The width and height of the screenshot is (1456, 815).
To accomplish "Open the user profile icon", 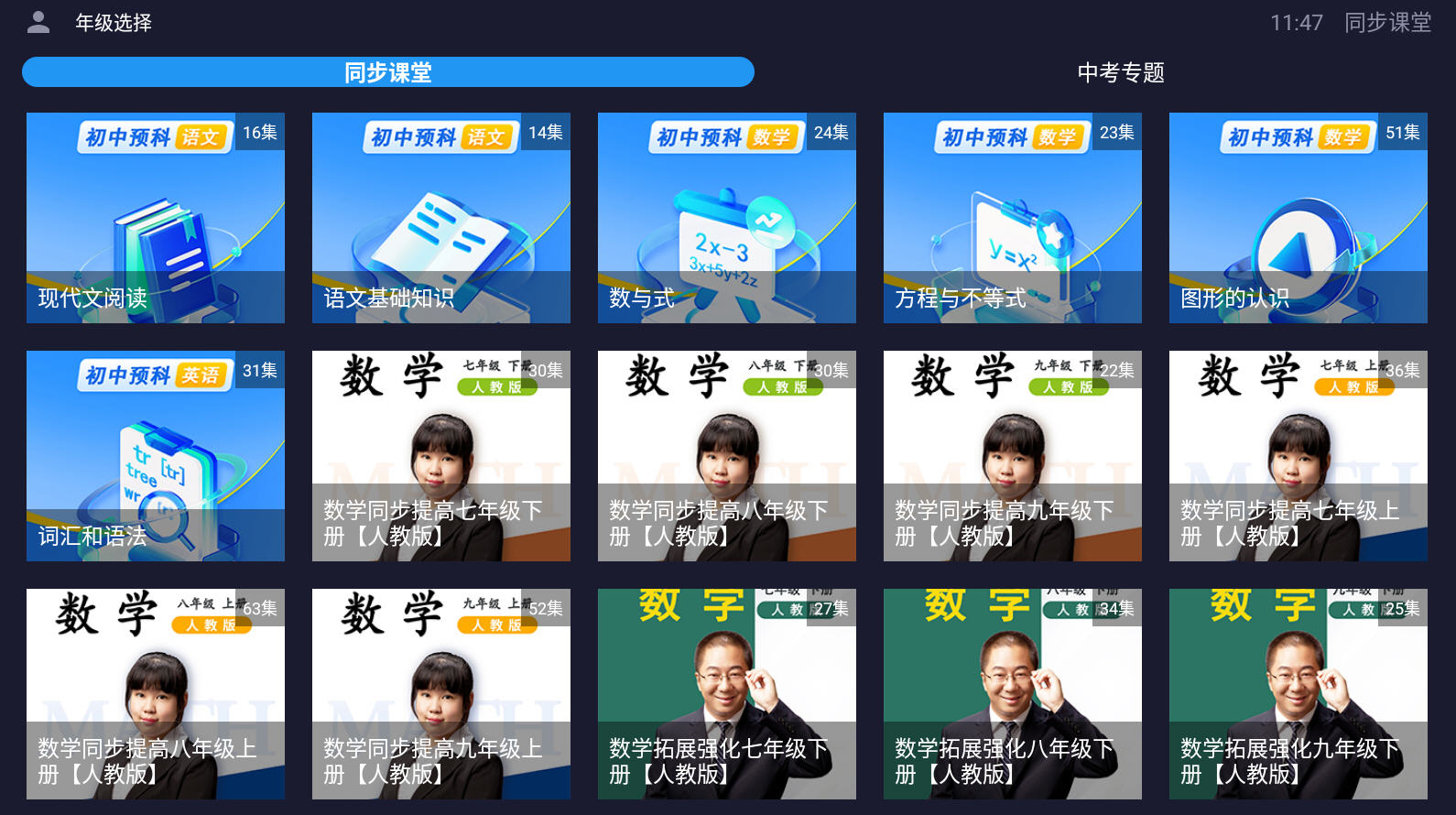I will pos(38,22).
